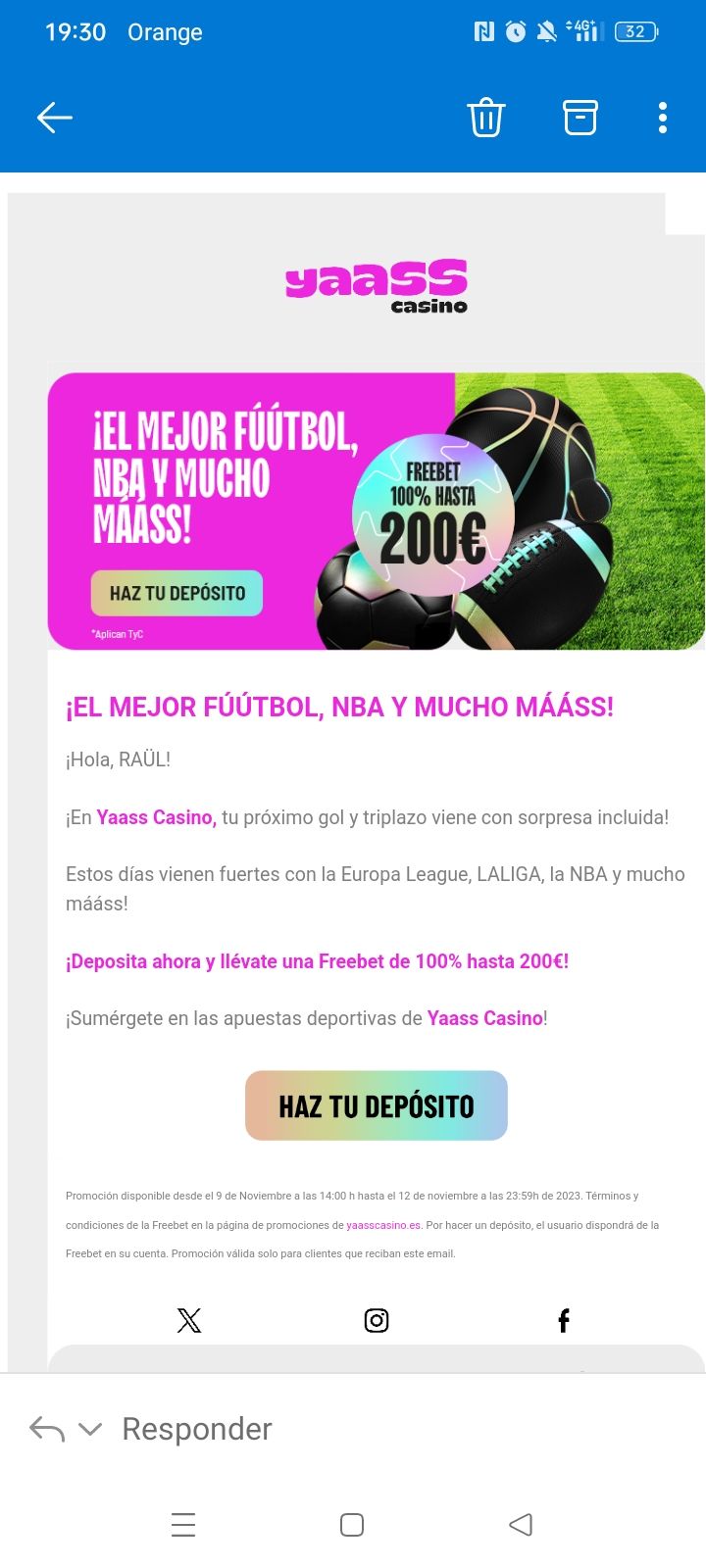Tap the system home button
Screen dimensions: 706x1568
click(352, 1525)
